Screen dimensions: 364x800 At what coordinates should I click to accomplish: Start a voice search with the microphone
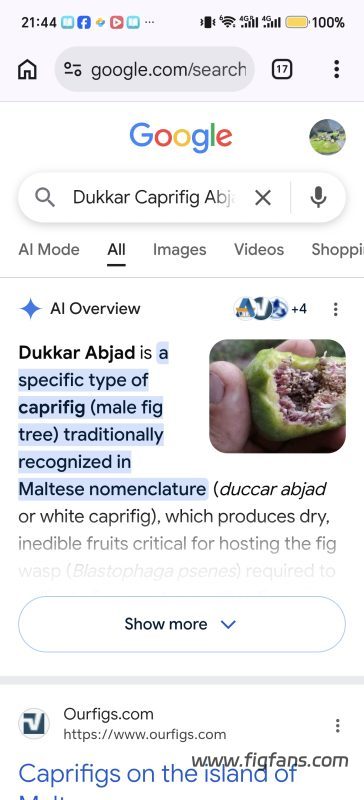click(319, 197)
